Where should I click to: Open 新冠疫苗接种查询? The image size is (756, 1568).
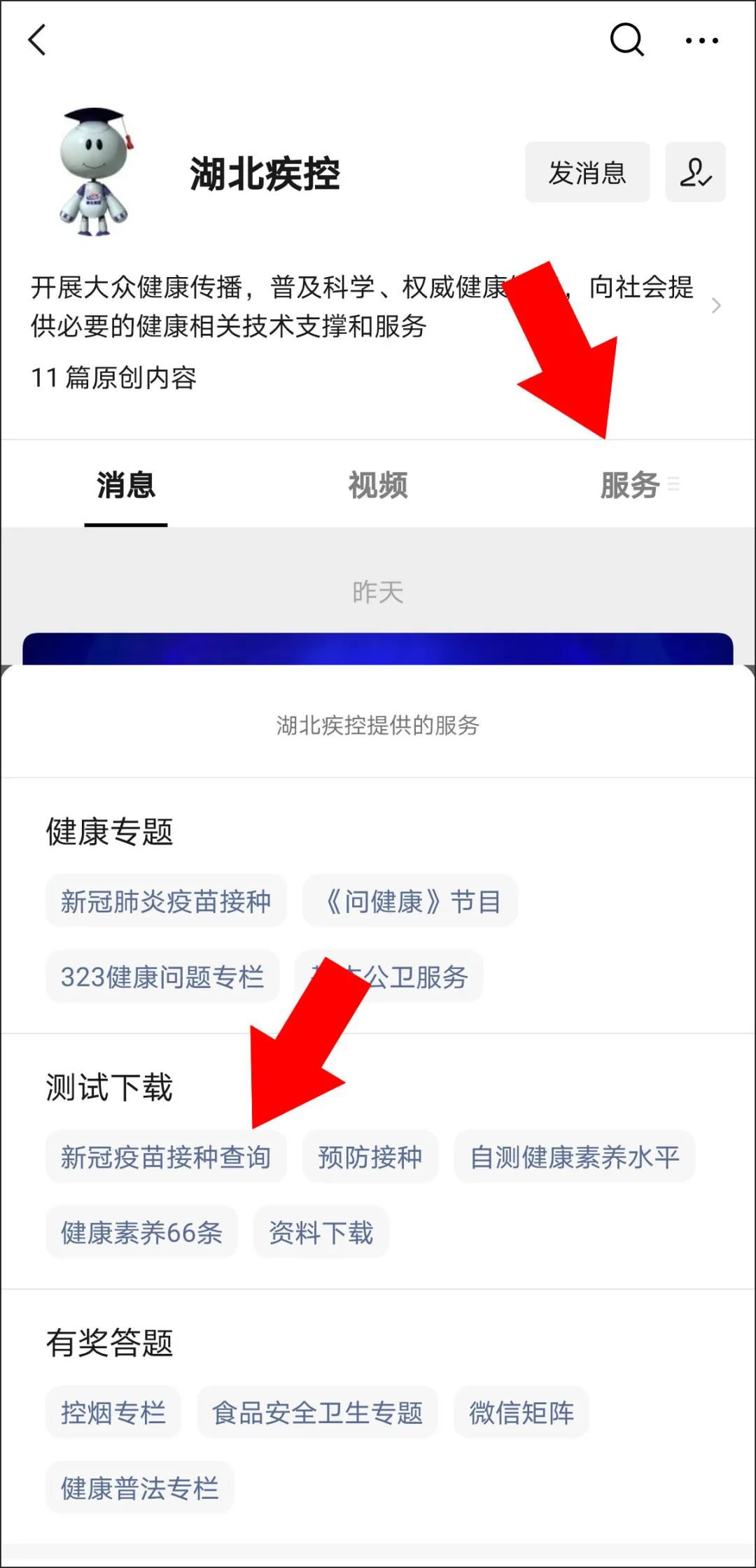(x=166, y=1157)
